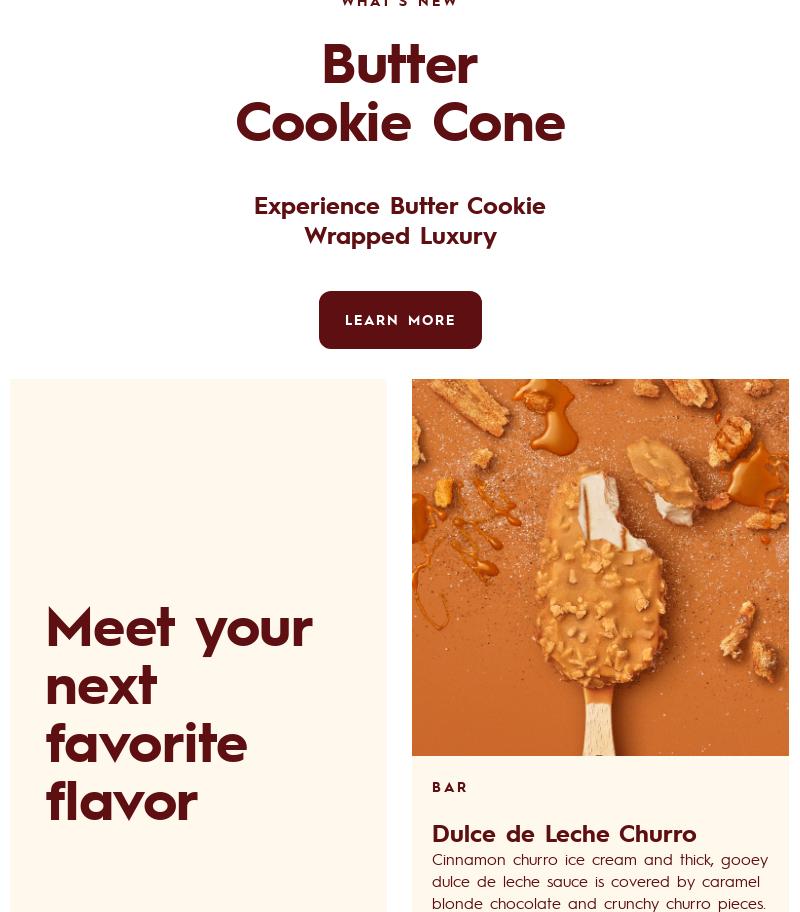Click the Cookie Cone line of the heading
Image resolution: width=800 pixels, height=912 pixels.
(400, 122)
